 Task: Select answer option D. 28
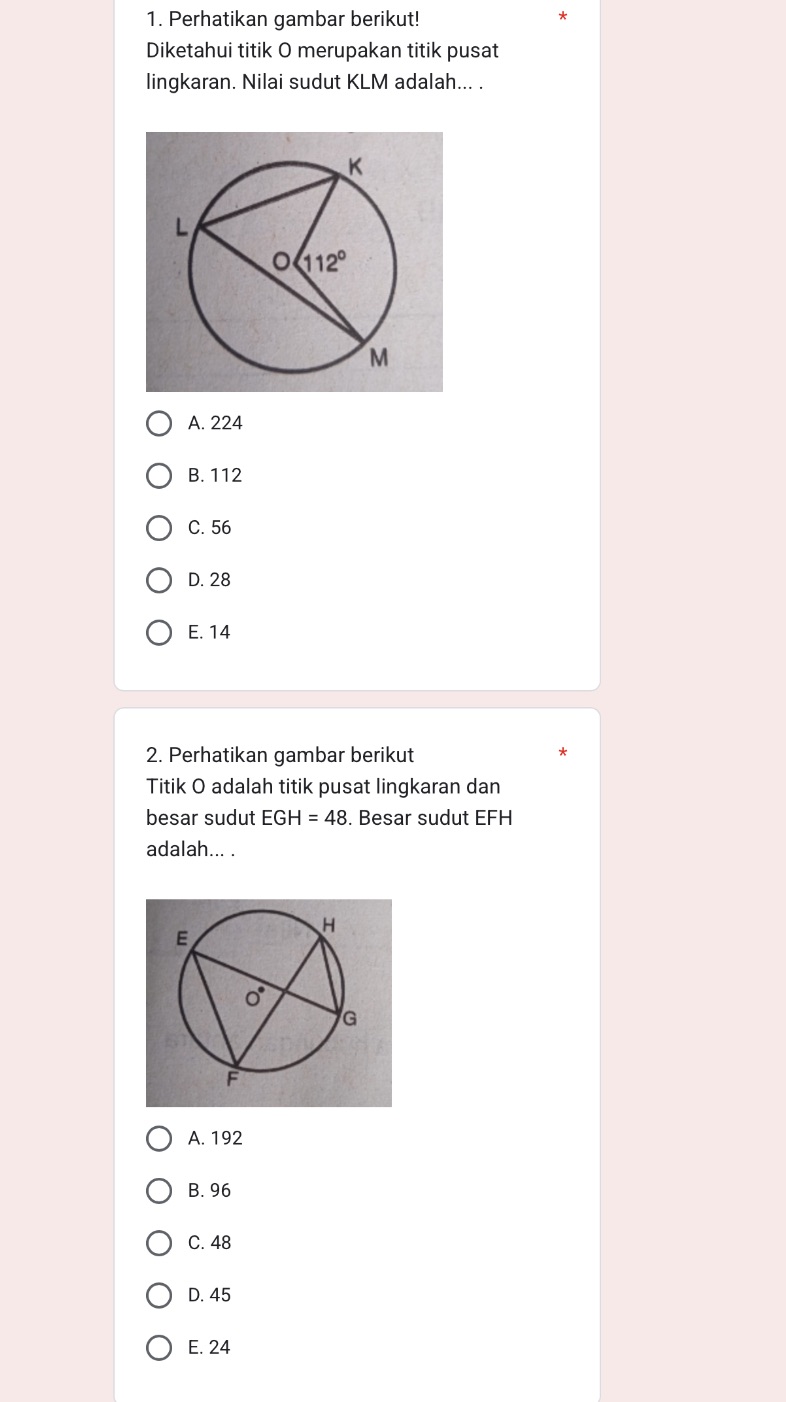coord(159,580)
